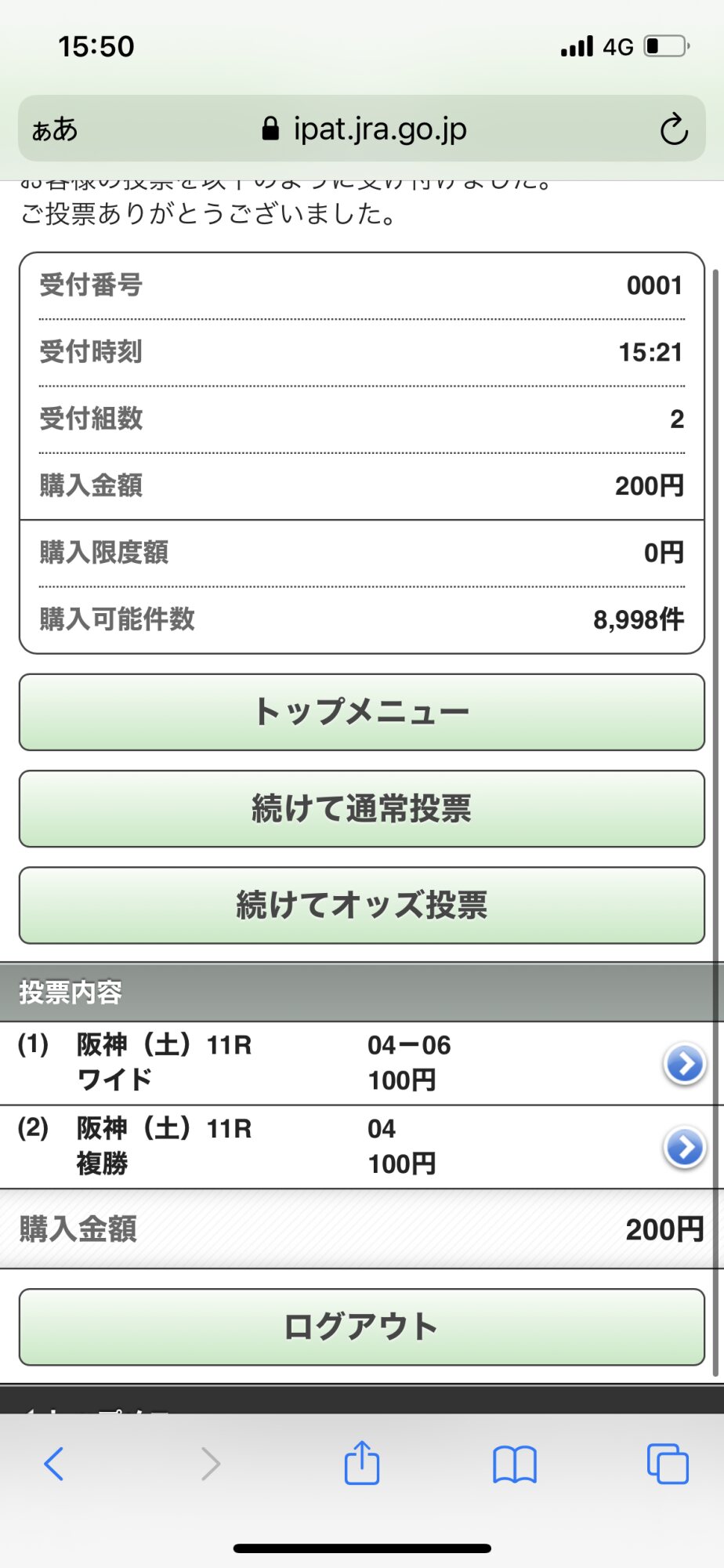Open details for the 複勝 04 bet
724x1568 pixels.
(684, 1148)
